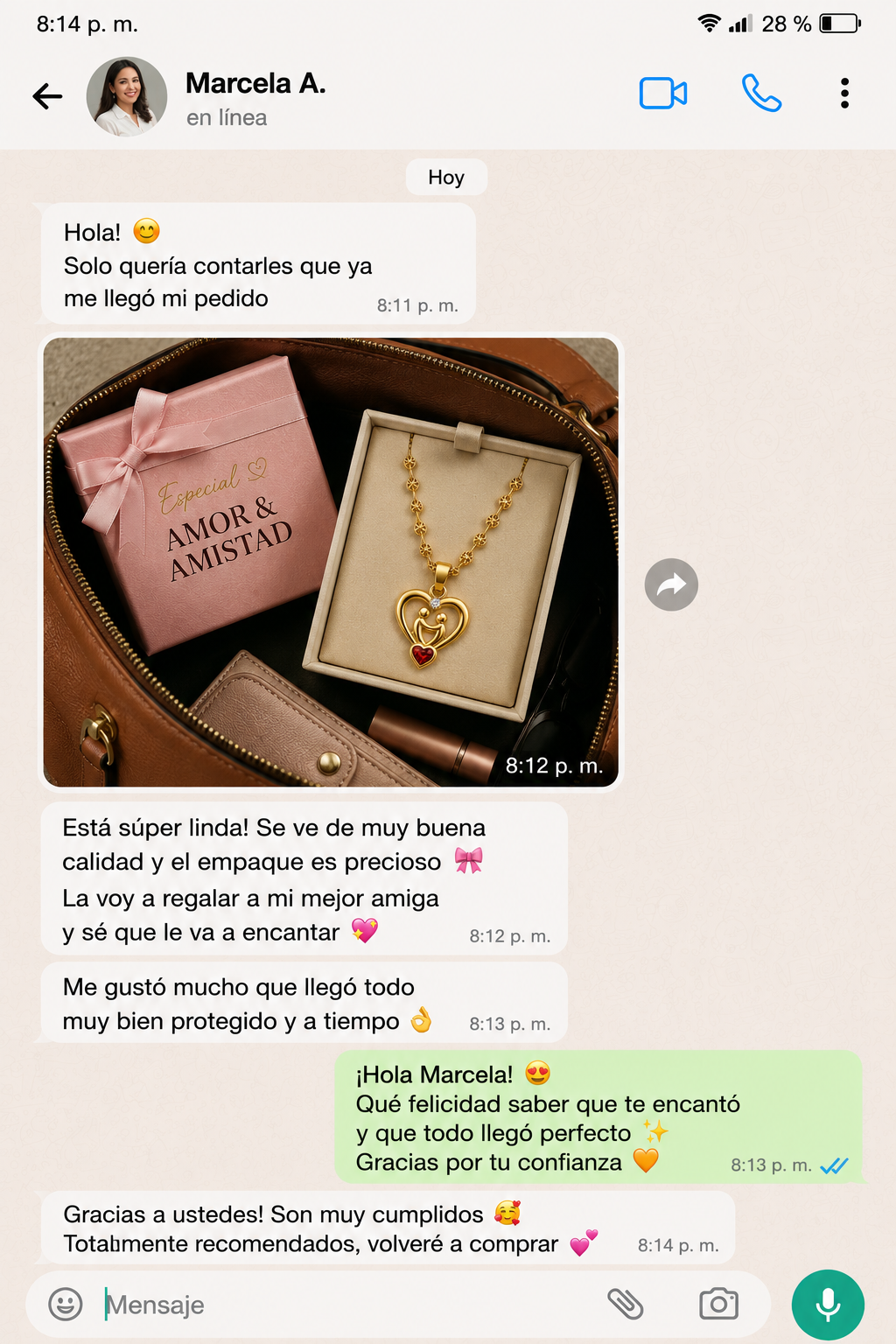
Task: Forward the necklace photo
Action: coord(671,584)
